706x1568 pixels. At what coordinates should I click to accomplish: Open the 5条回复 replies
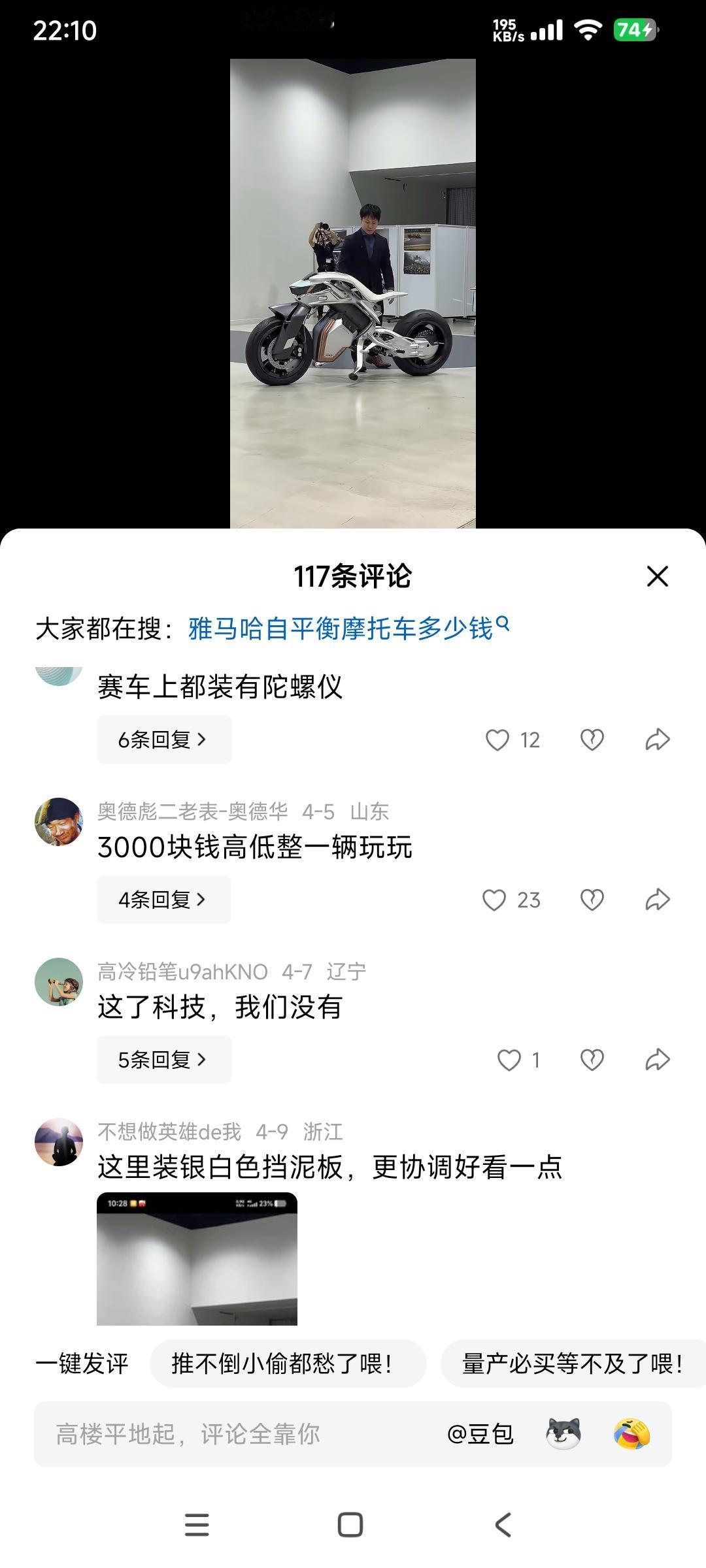(163, 1060)
